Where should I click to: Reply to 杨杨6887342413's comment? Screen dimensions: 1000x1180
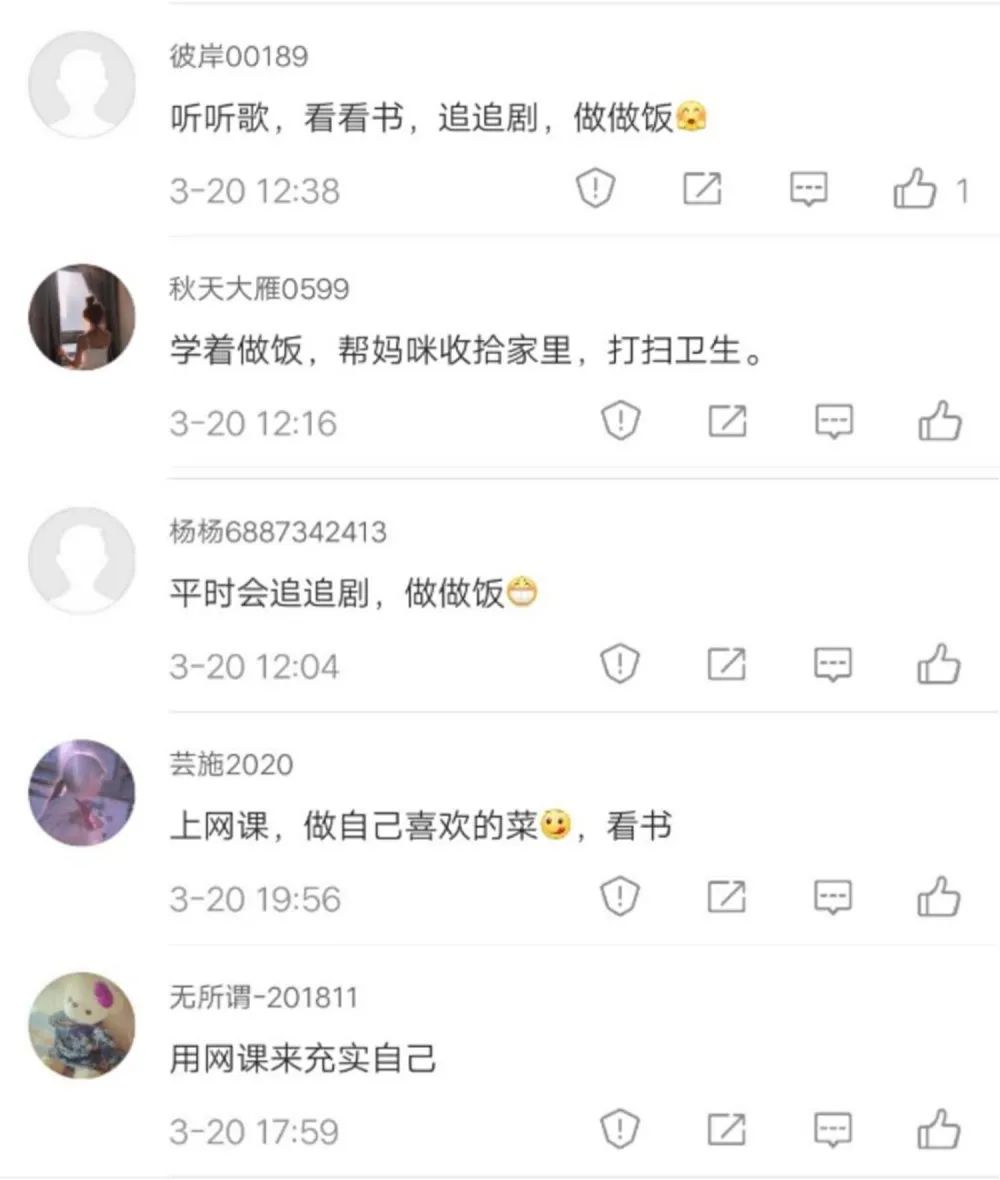pos(833,664)
